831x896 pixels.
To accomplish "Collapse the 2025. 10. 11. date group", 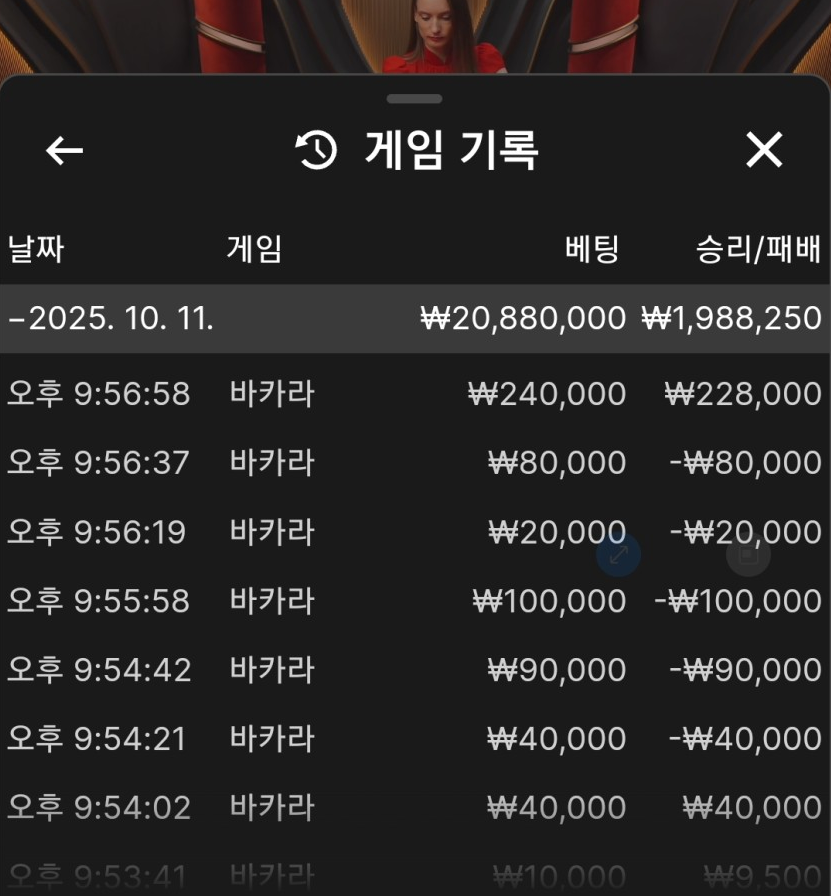I will point(110,319).
